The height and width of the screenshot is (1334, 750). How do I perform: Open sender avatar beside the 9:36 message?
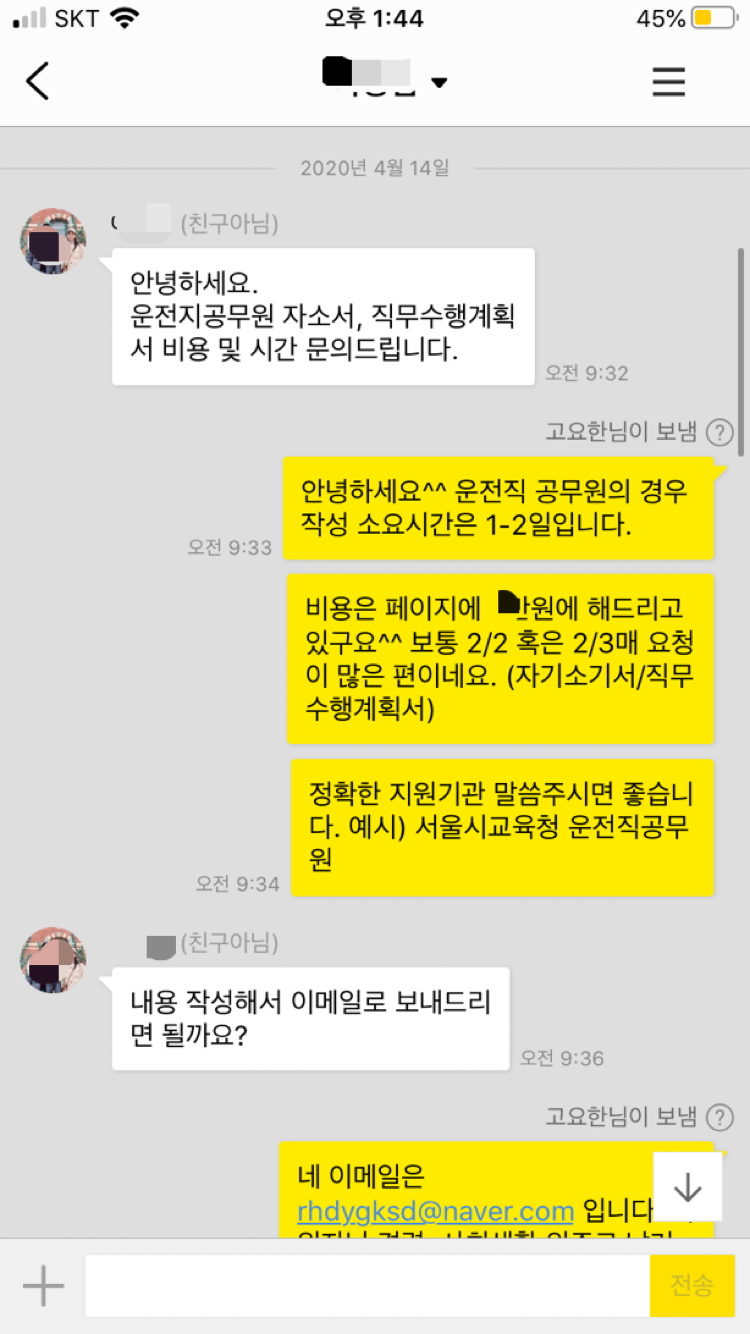(53, 960)
